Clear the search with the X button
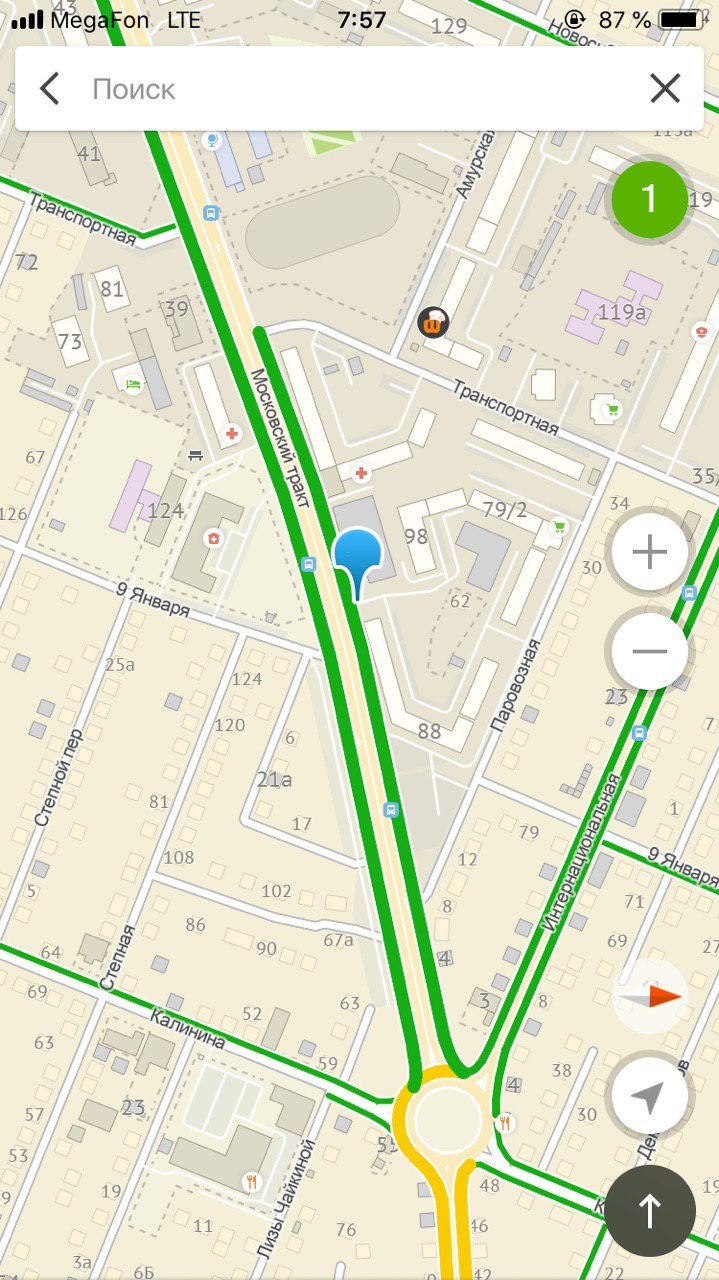This screenshot has width=719, height=1280. click(665, 89)
